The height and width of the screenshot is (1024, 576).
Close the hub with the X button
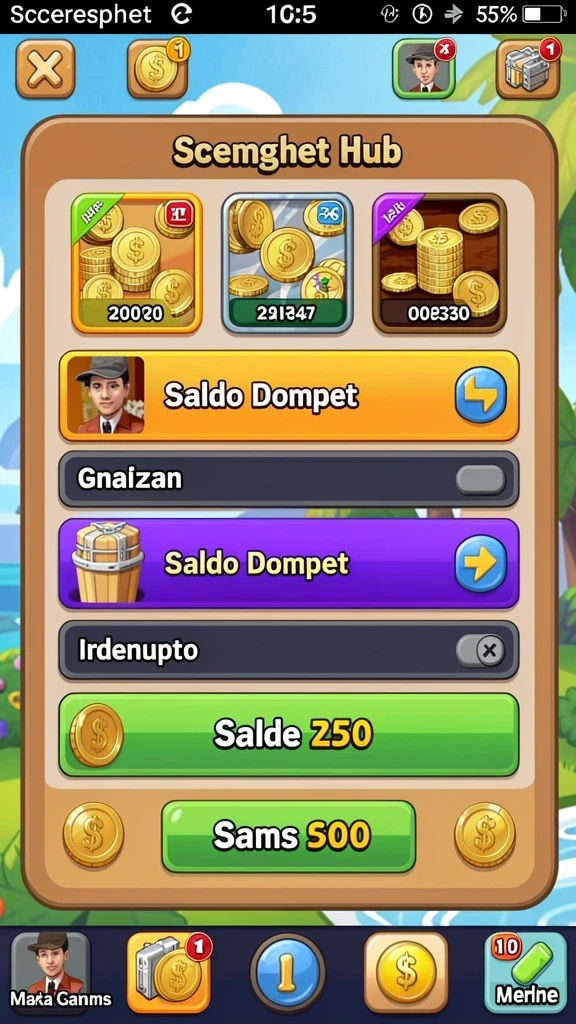tap(45, 69)
